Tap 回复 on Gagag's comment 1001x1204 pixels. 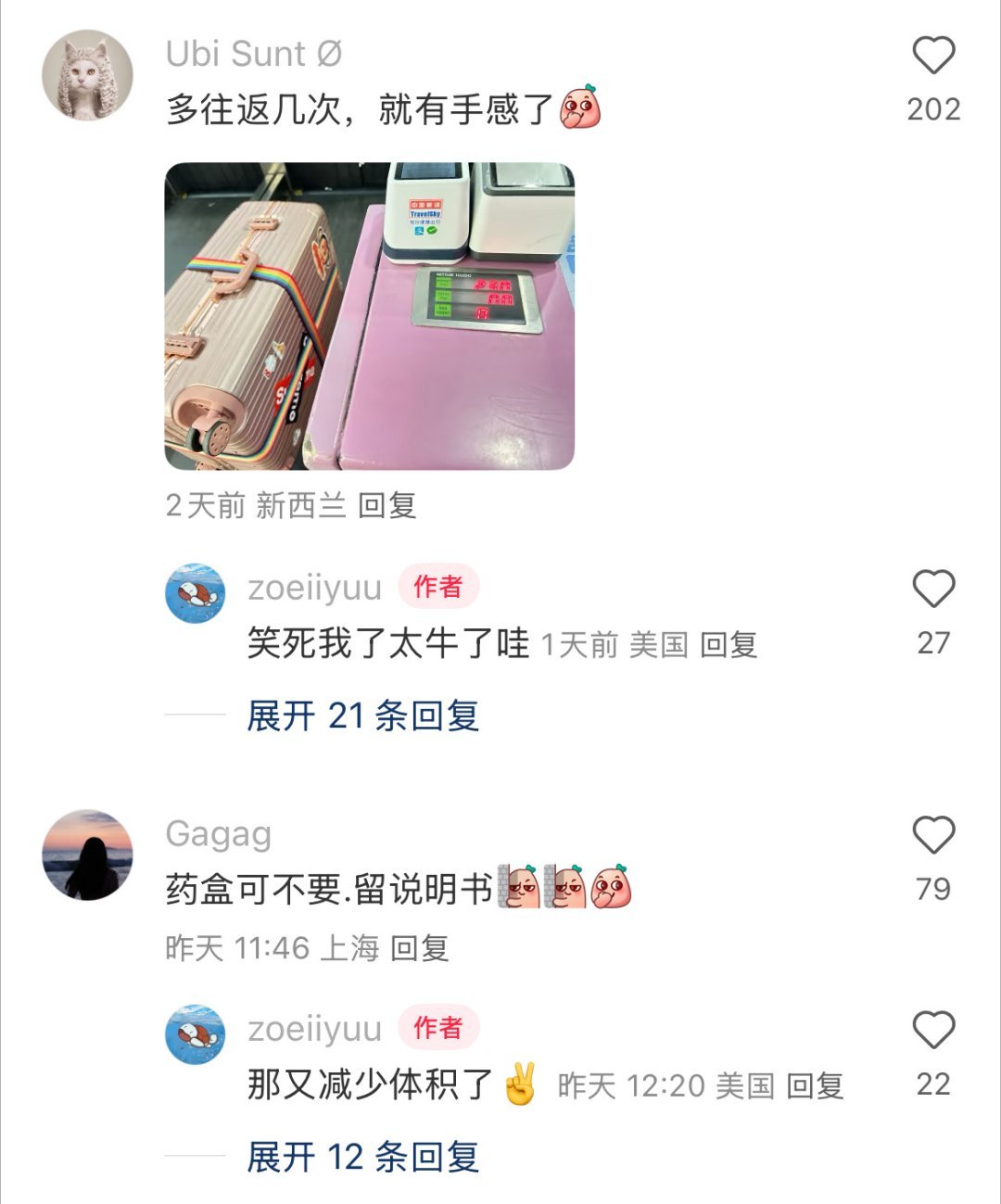418,948
